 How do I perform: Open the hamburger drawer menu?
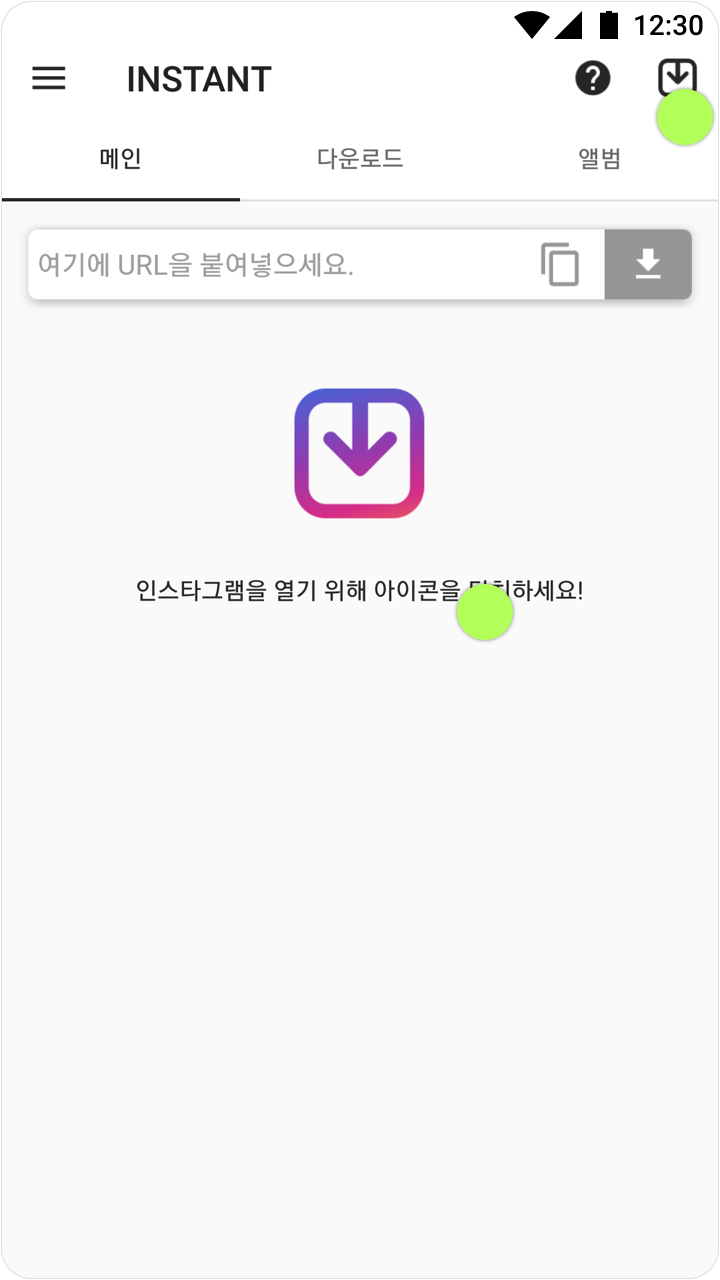pyautogui.click(x=49, y=79)
